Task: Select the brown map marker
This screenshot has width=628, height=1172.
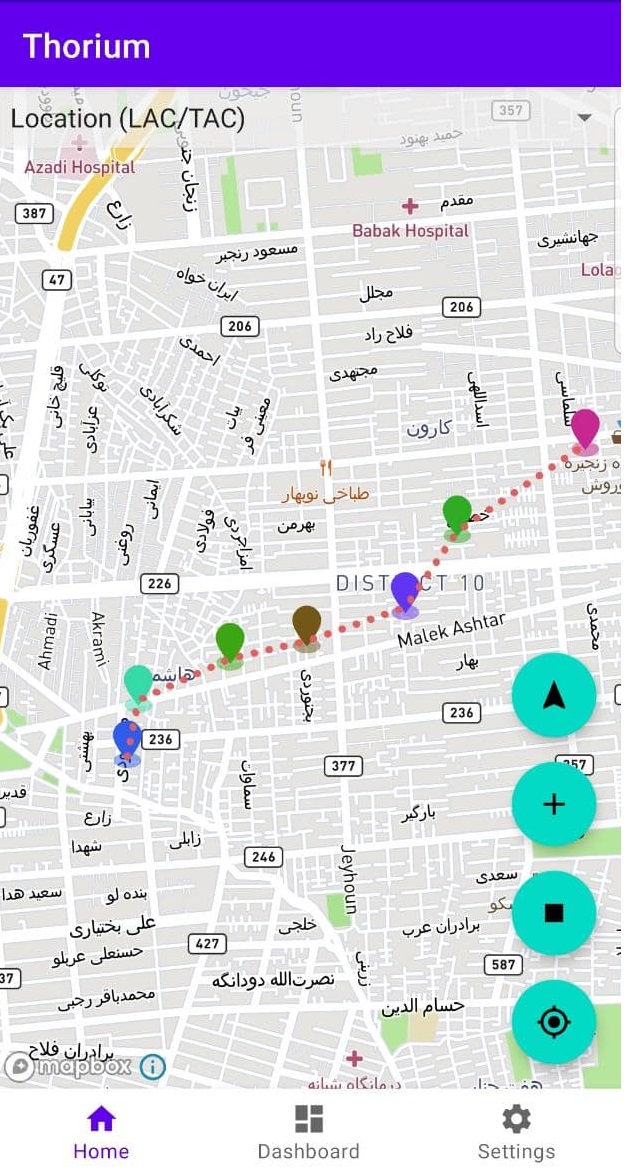Action: click(x=307, y=625)
